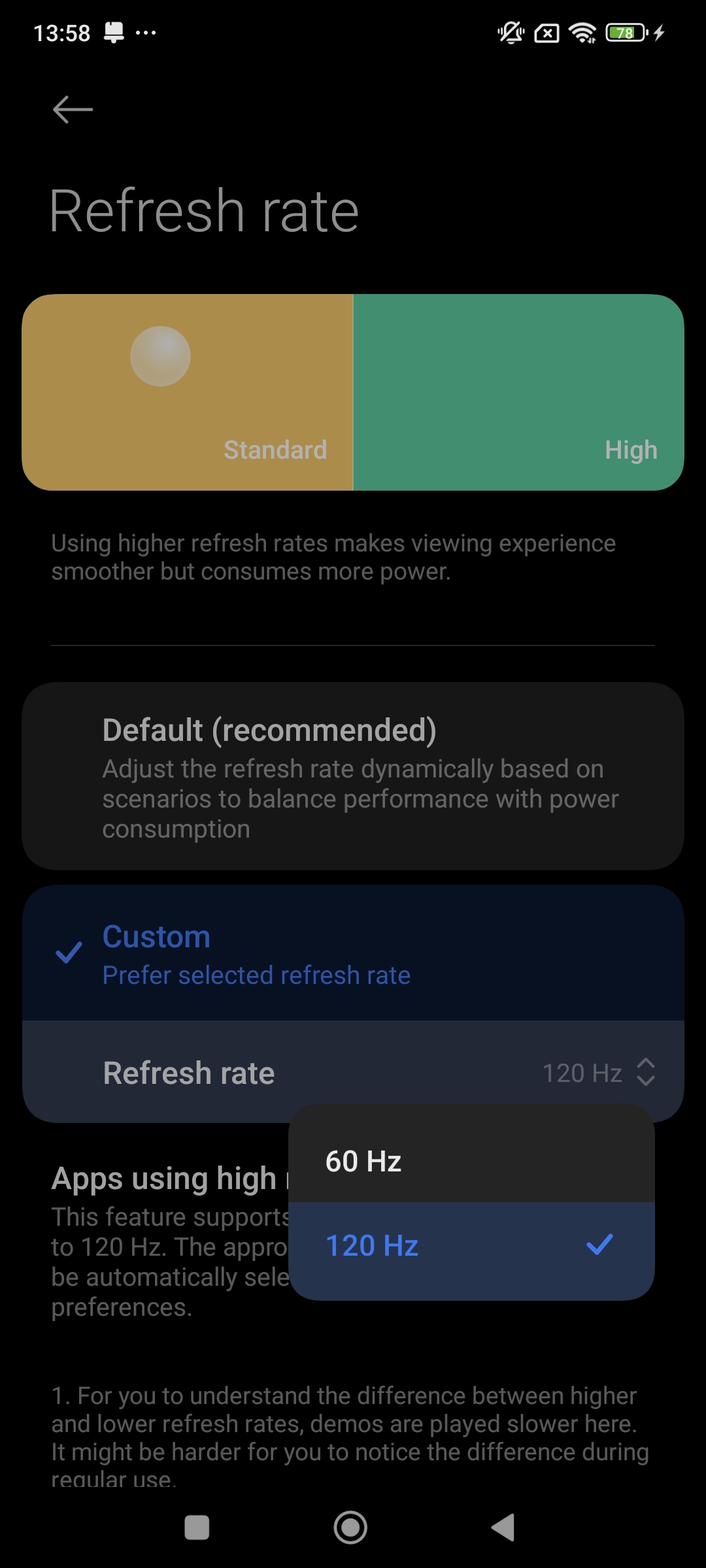Go to the home screen
The image size is (706, 1568).
[x=350, y=1527]
